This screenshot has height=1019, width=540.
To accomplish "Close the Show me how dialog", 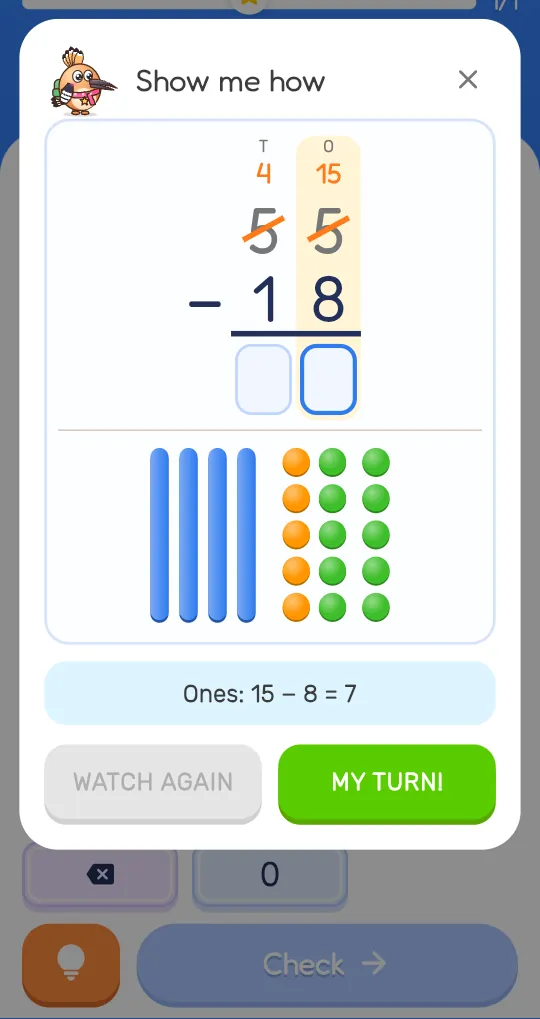I will pyautogui.click(x=468, y=80).
